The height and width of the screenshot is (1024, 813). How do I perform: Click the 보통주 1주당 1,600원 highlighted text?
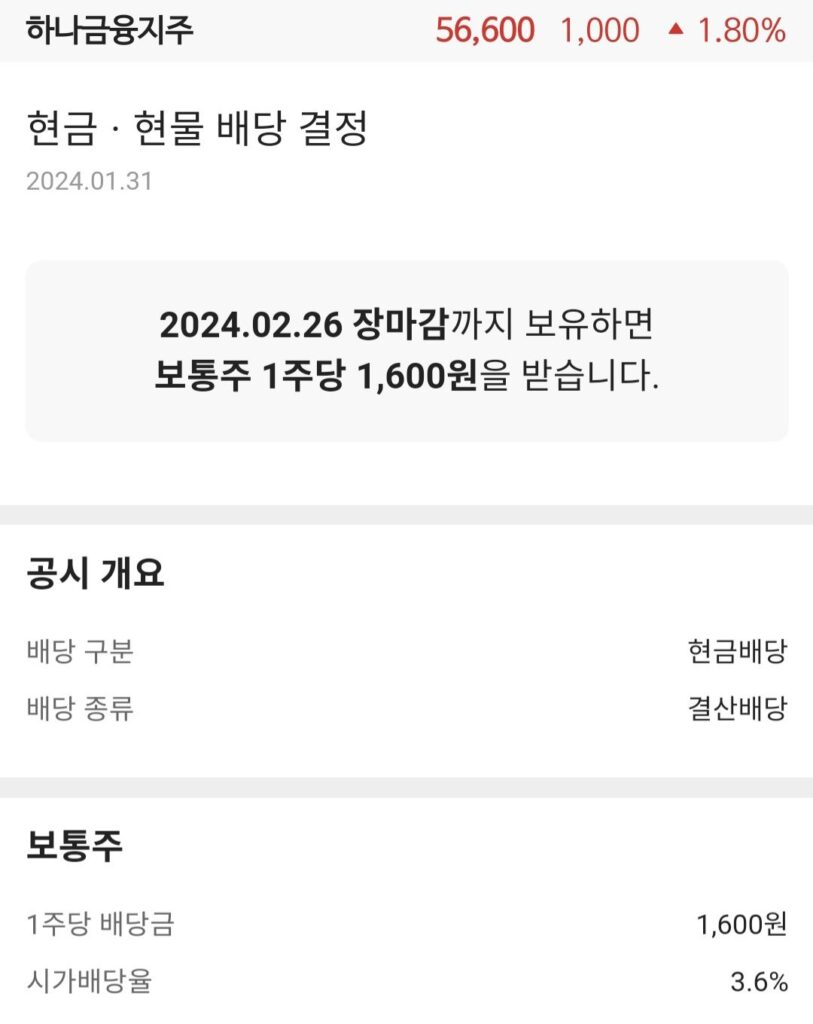(310, 379)
